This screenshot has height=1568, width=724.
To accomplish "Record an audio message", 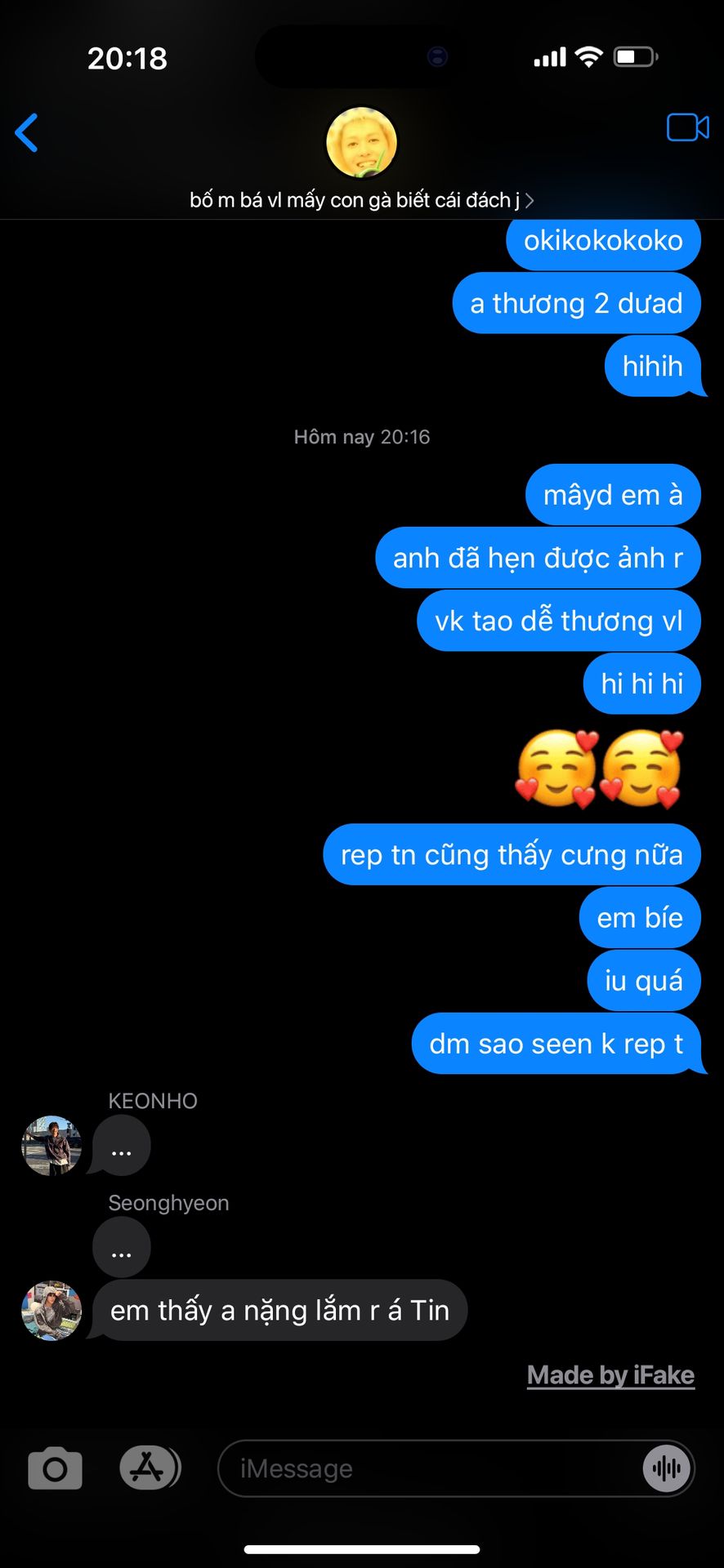I will (667, 1468).
